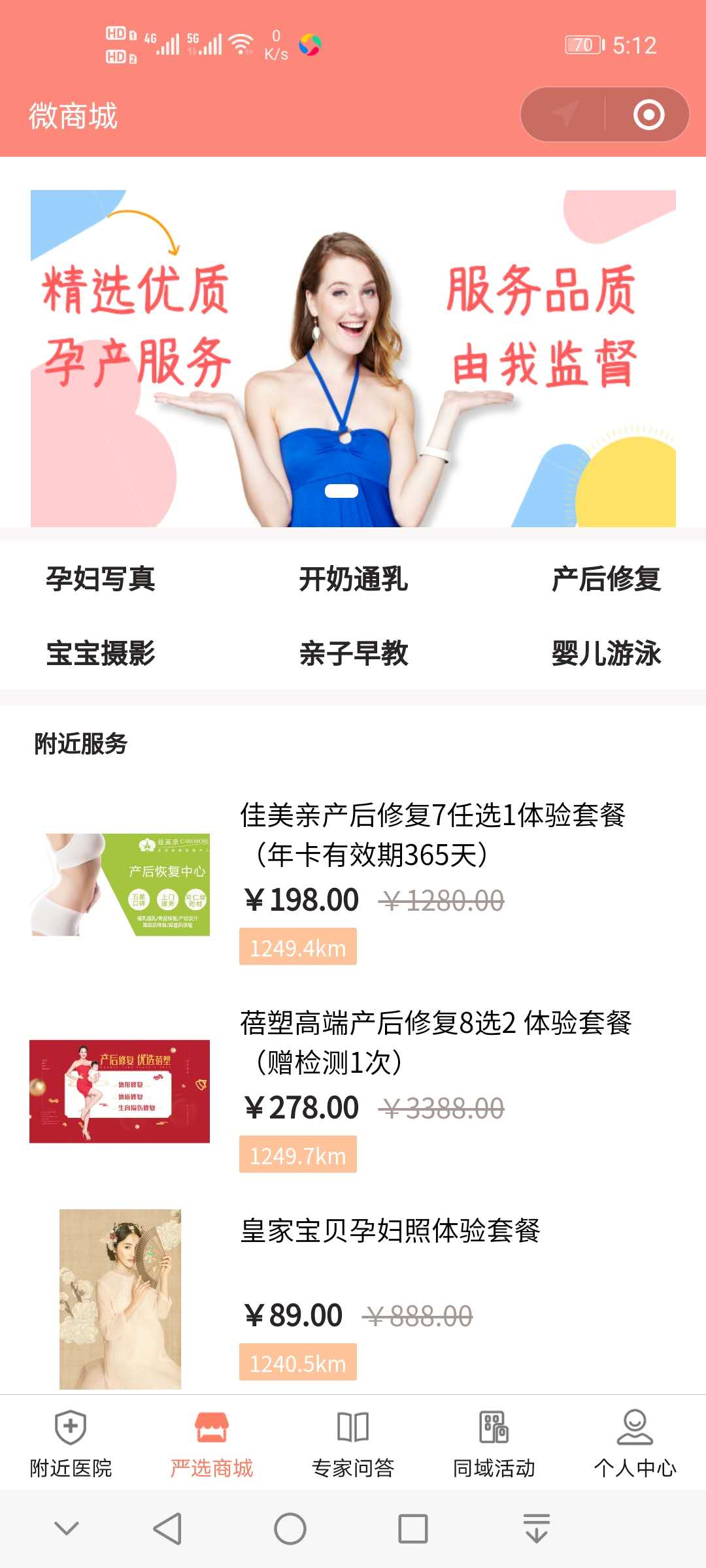Select the 开奶通乳 category
Screen dimensions: 706x1568
(x=353, y=579)
